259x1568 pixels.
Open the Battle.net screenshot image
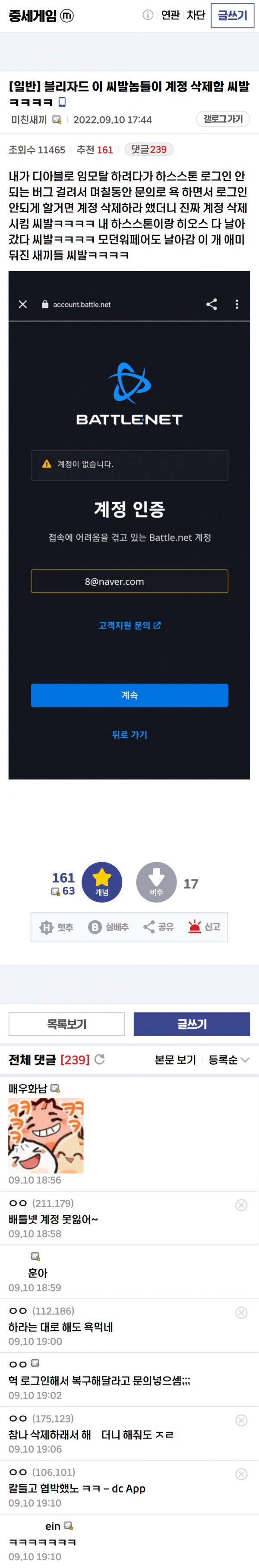(129, 525)
